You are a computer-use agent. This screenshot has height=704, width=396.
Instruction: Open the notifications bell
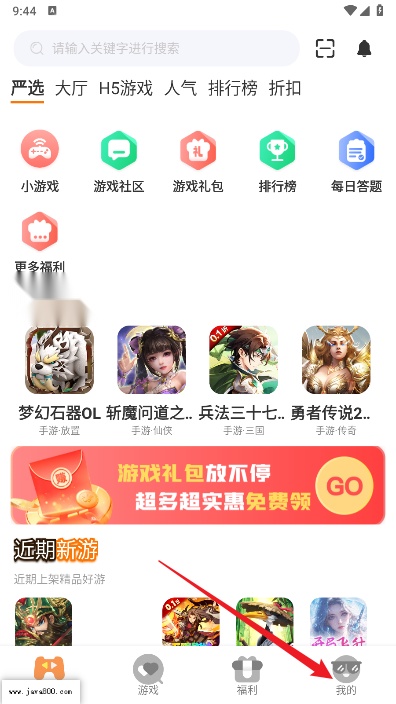(x=364, y=48)
